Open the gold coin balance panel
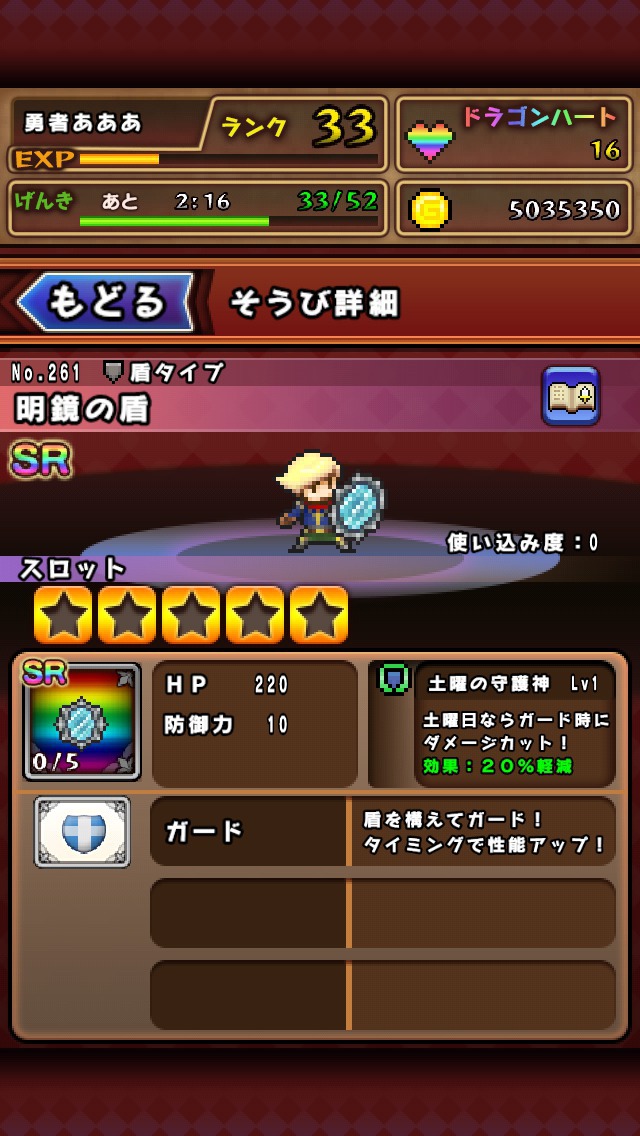This screenshot has width=640, height=1136. (514, 208)
